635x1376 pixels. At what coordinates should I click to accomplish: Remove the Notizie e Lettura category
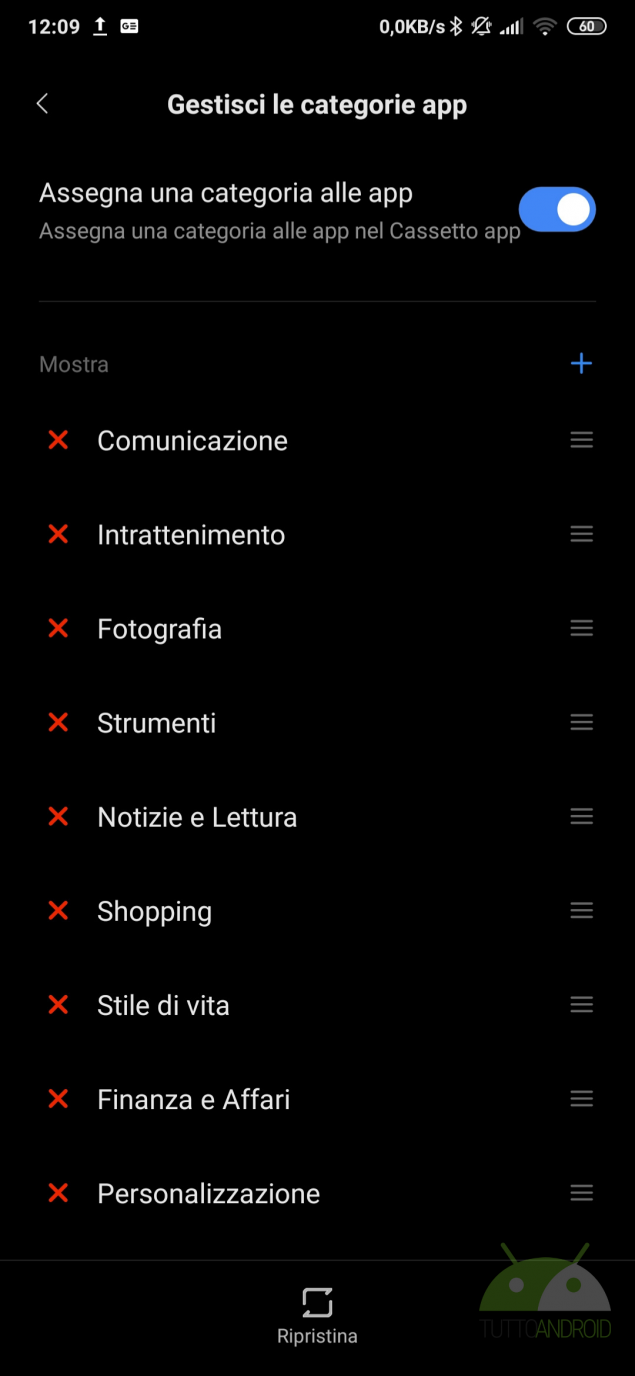[59, 816]
